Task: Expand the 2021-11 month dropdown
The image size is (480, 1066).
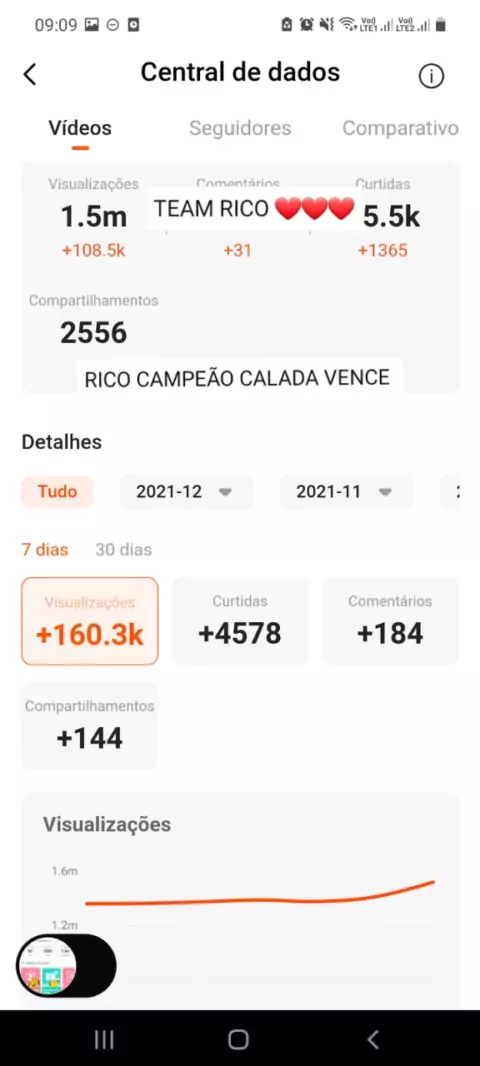Action: (x=347, y=492)
